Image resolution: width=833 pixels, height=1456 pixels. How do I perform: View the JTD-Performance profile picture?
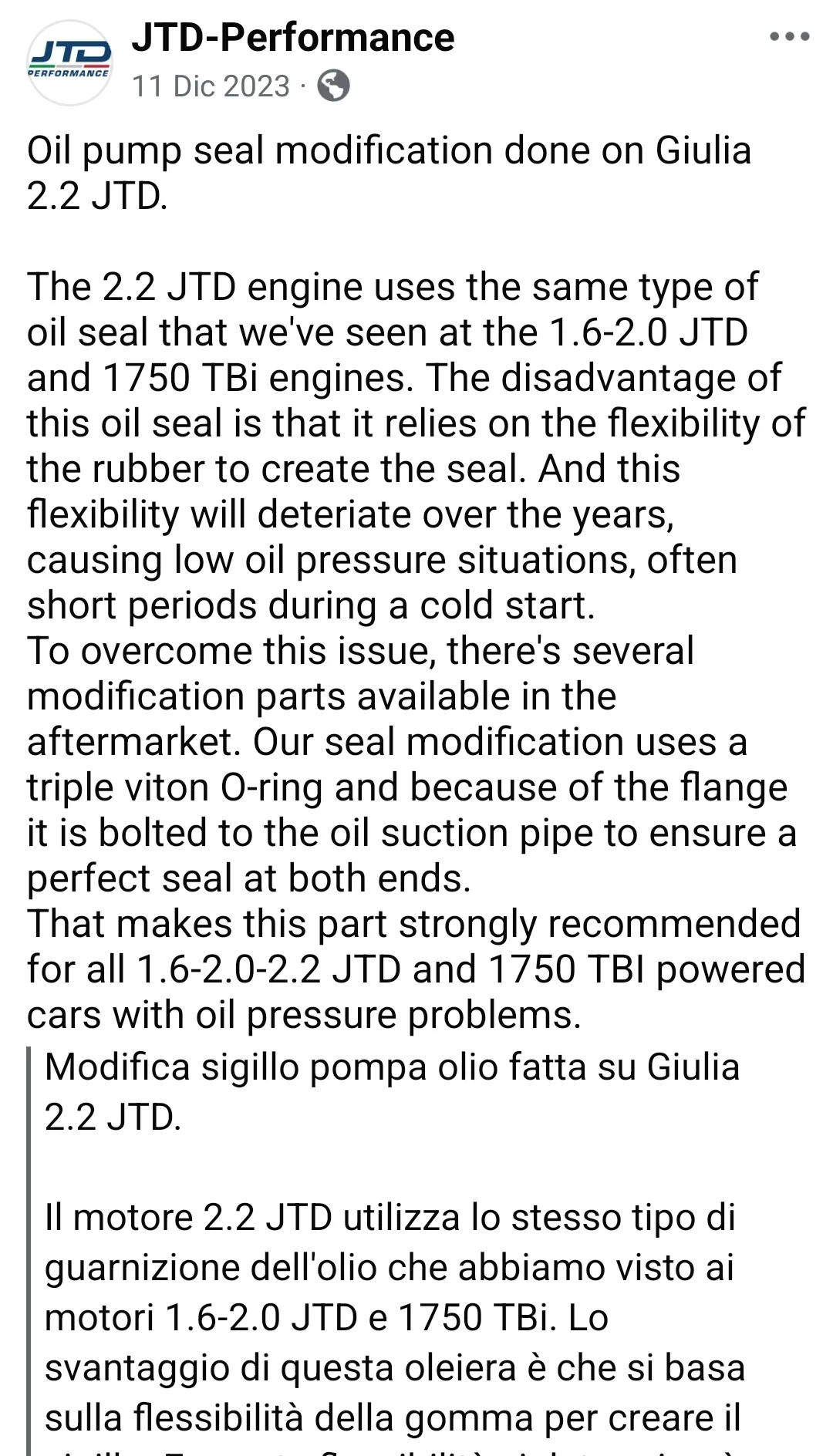point(69,62)
